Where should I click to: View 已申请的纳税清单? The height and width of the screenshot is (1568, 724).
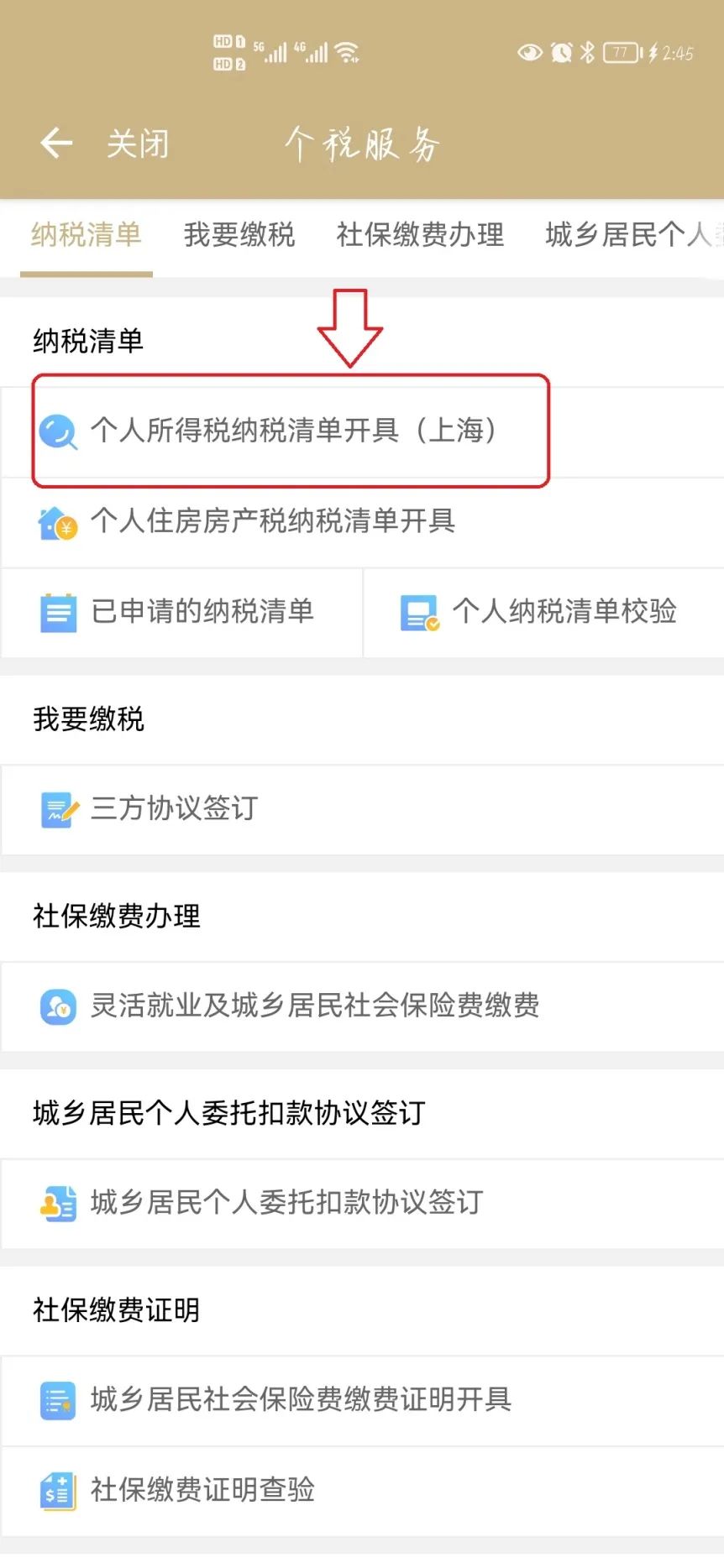pos(181,612)
